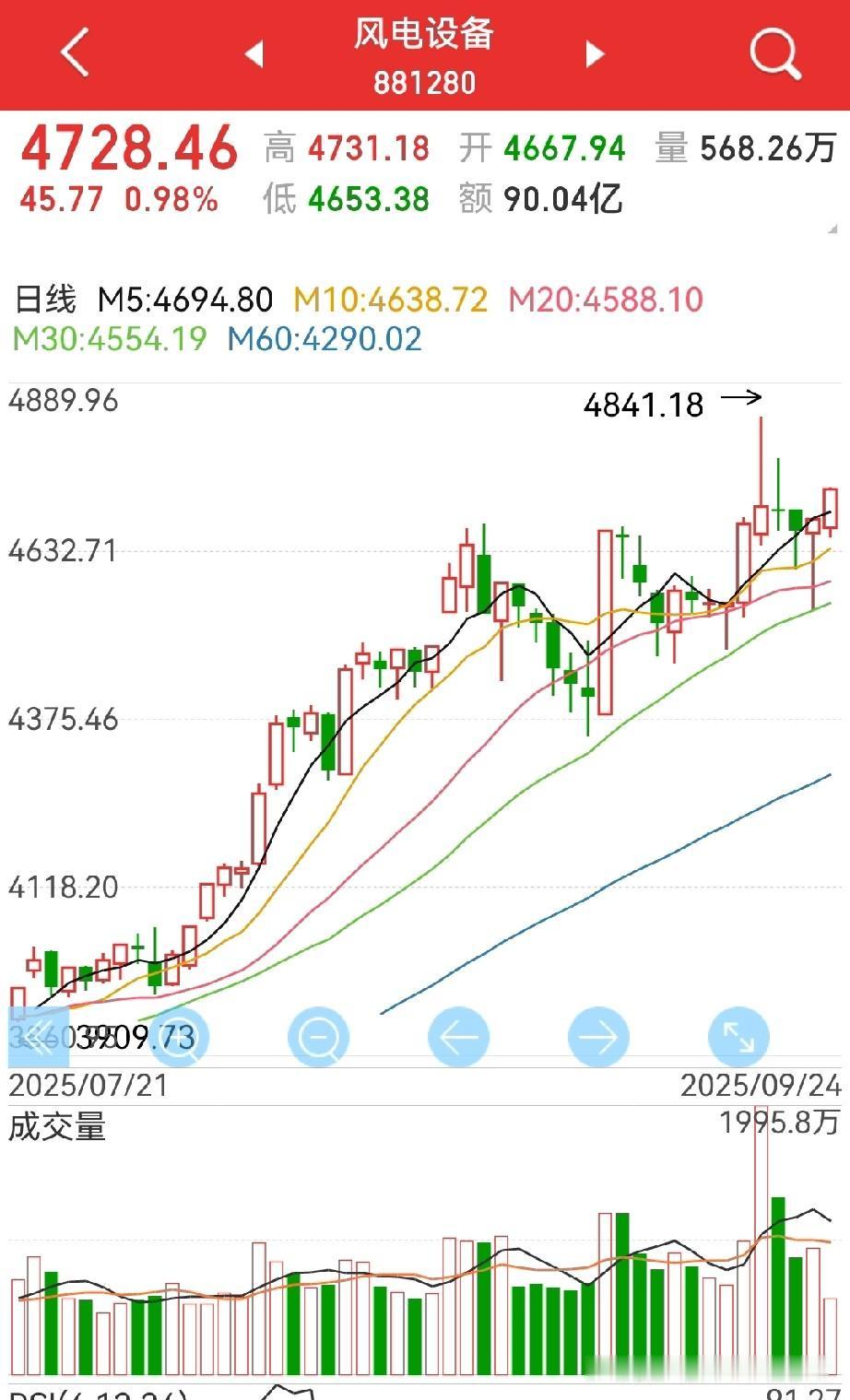This screenshot has width=850, height=1400.
Task: Move the chart left with the left arrow circle
Action: point(459,1038)
